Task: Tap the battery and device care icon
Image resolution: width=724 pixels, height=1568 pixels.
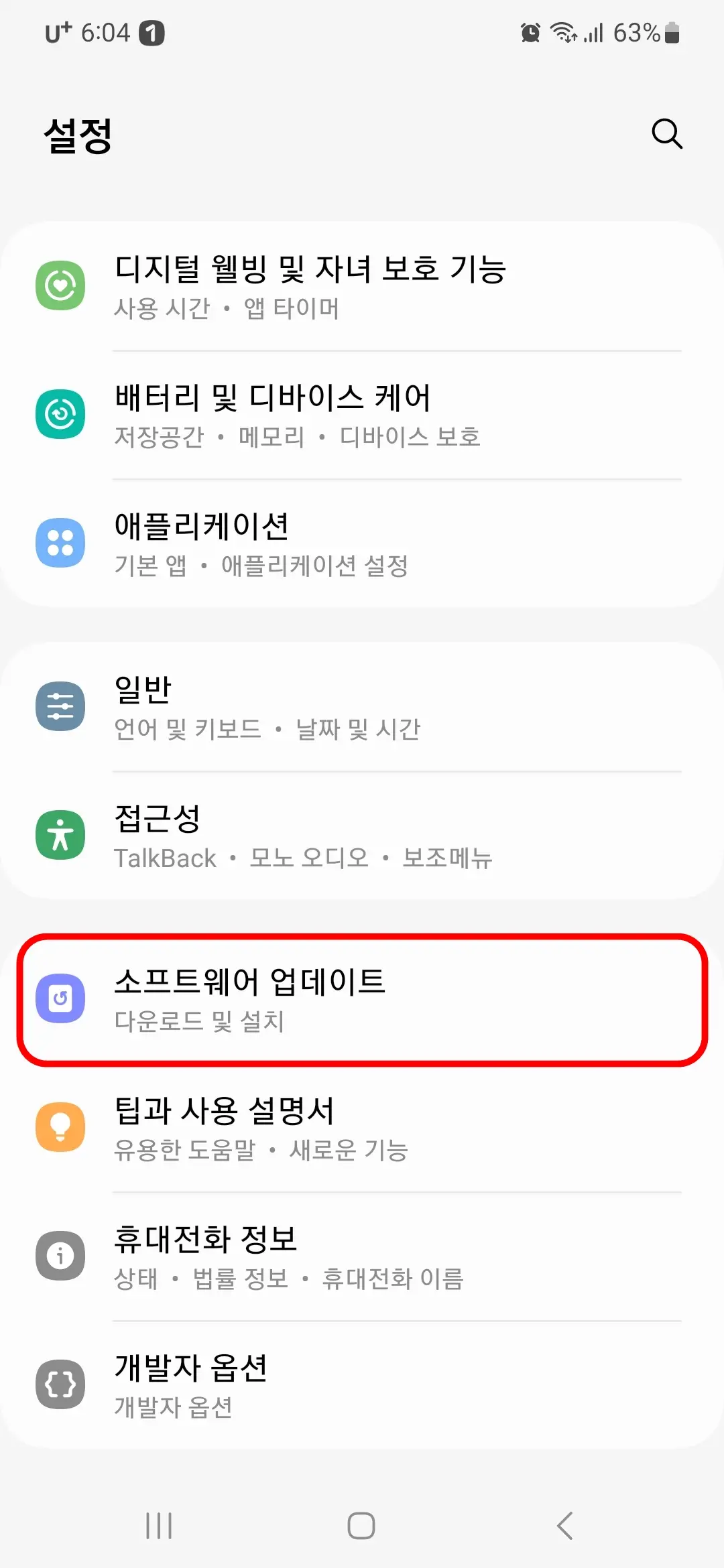Action: pyautogui.click(x=60, y=413)
